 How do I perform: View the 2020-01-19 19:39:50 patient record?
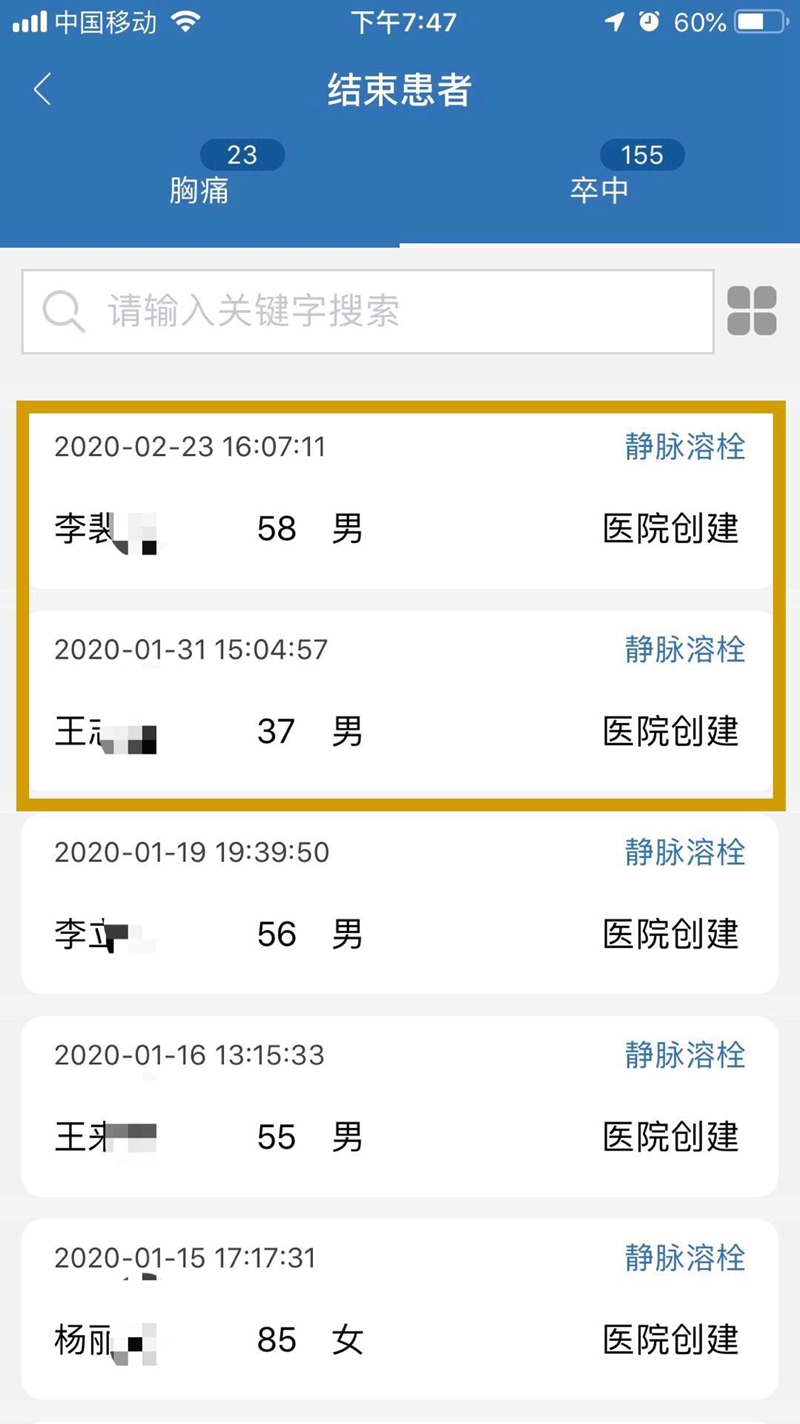point(399,904)
